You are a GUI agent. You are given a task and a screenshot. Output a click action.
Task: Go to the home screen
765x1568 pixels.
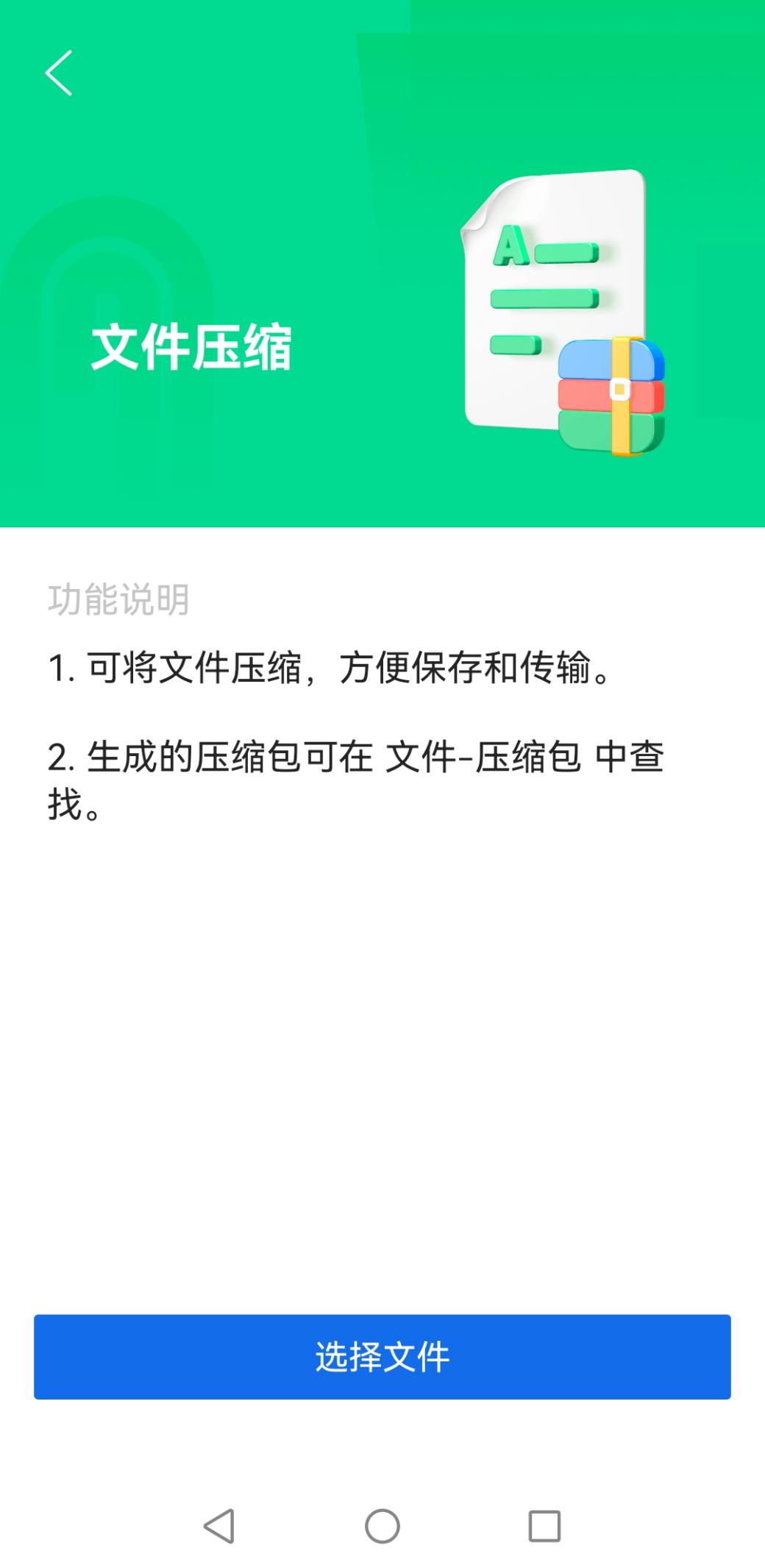(x=382, y=1526)
